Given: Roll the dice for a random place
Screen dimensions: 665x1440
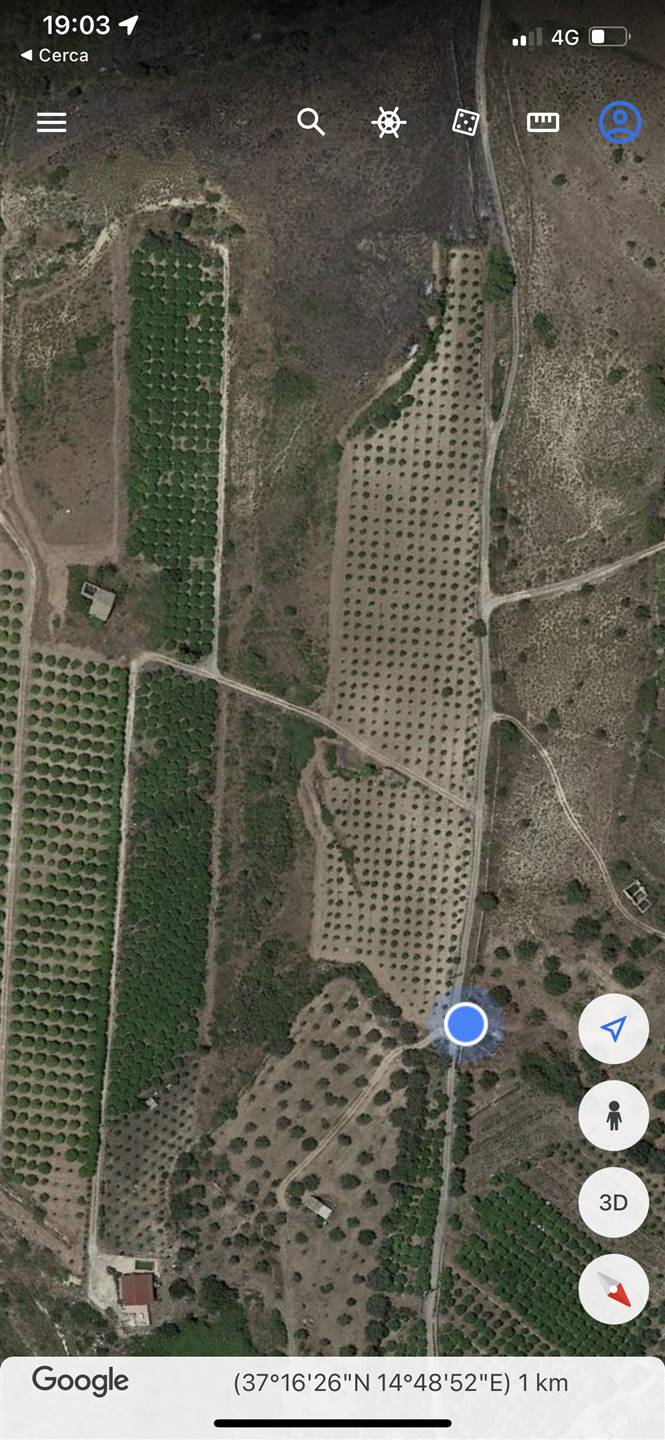Looking at the screenshot, I should [465, 123].
